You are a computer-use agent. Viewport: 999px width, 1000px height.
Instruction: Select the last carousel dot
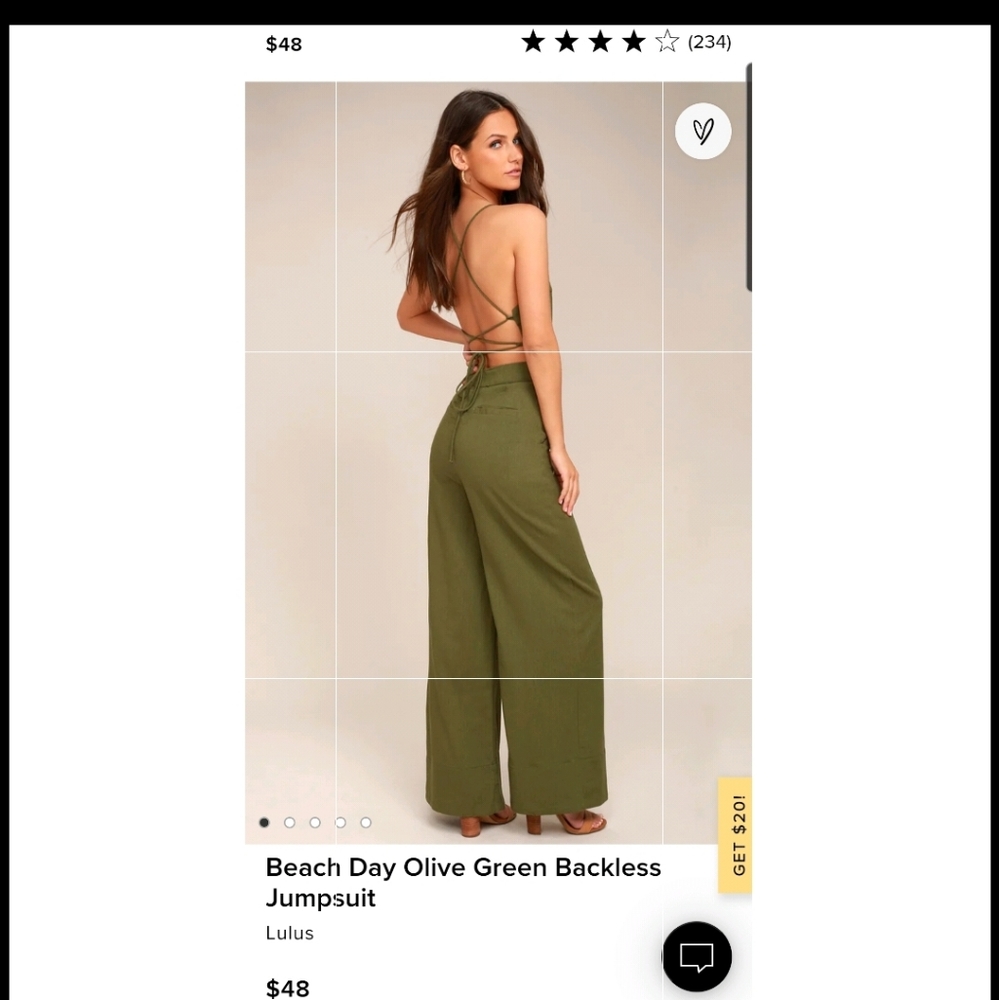[366, 822]
